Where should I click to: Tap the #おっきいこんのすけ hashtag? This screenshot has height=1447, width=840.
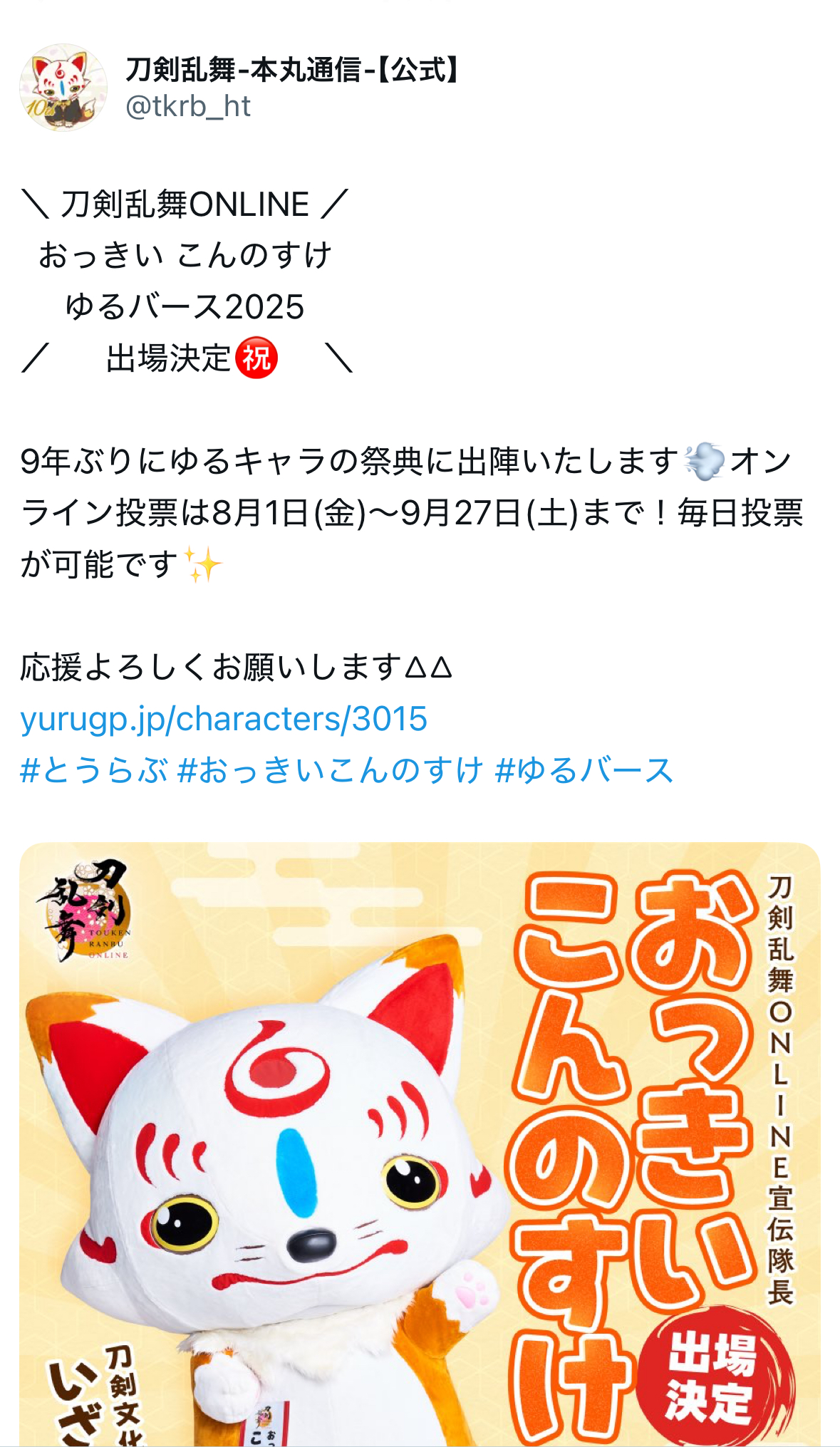pos(330,770)
